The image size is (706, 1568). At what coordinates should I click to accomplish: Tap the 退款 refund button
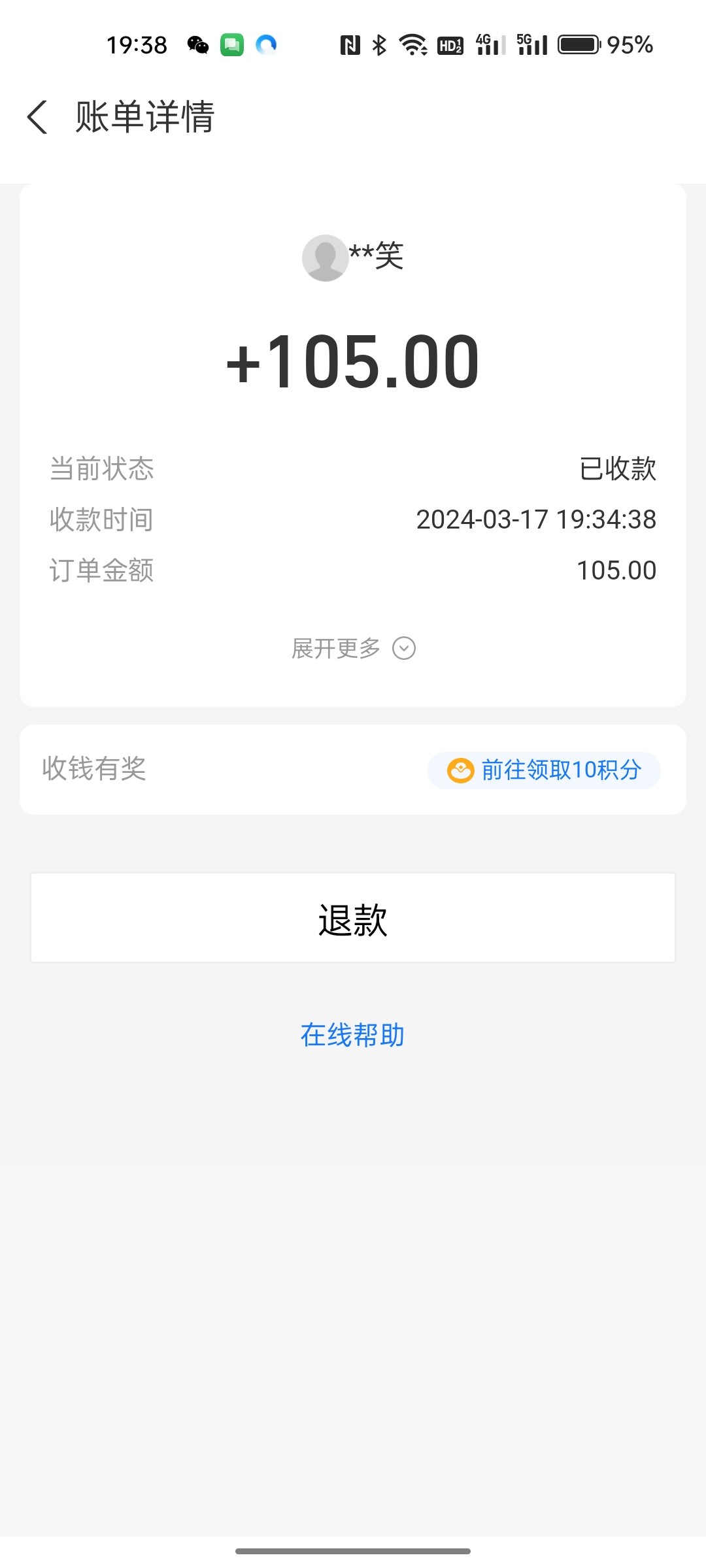click(x=353, y=918)
